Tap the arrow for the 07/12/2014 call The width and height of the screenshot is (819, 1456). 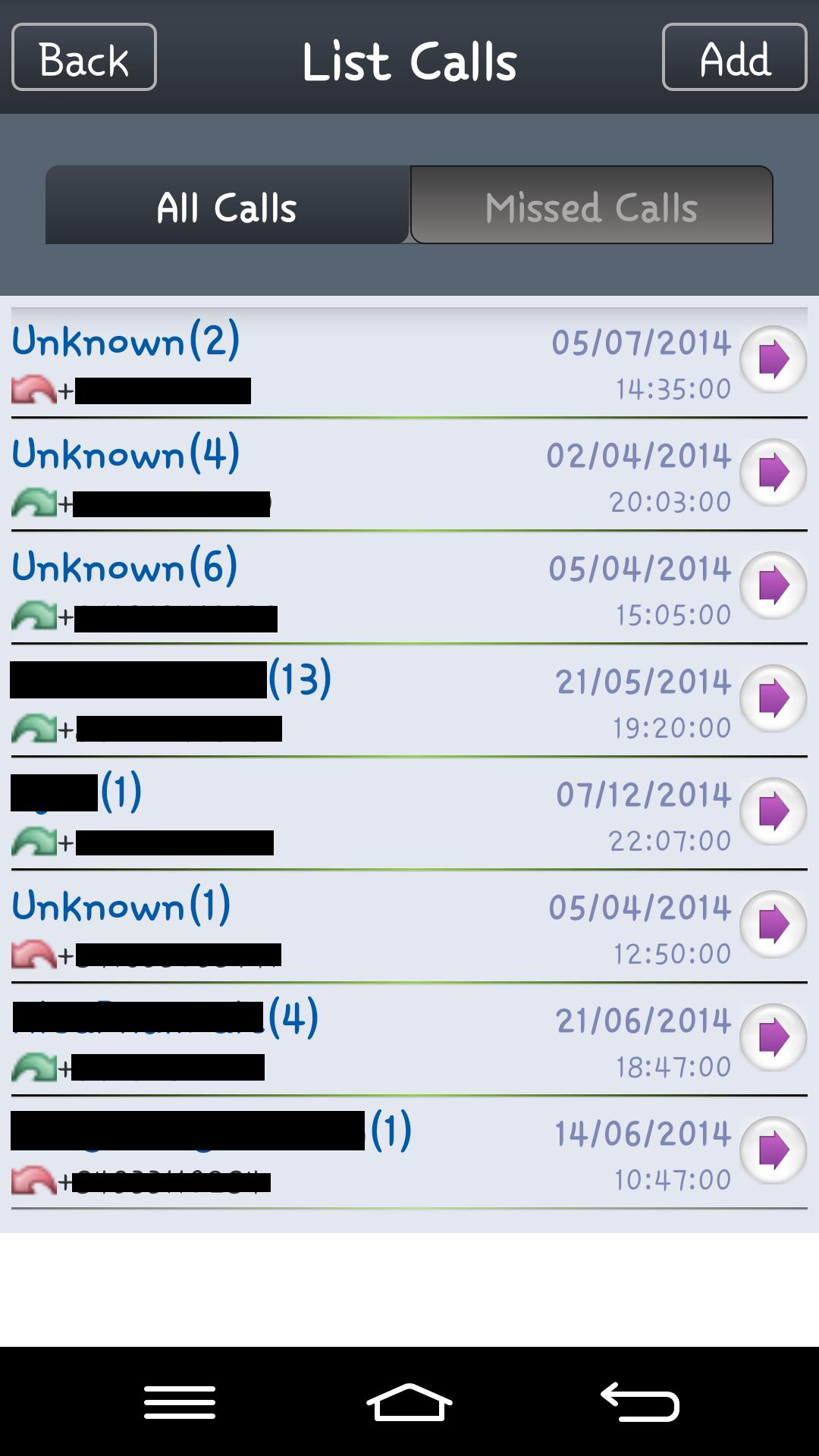pos(772,811)
